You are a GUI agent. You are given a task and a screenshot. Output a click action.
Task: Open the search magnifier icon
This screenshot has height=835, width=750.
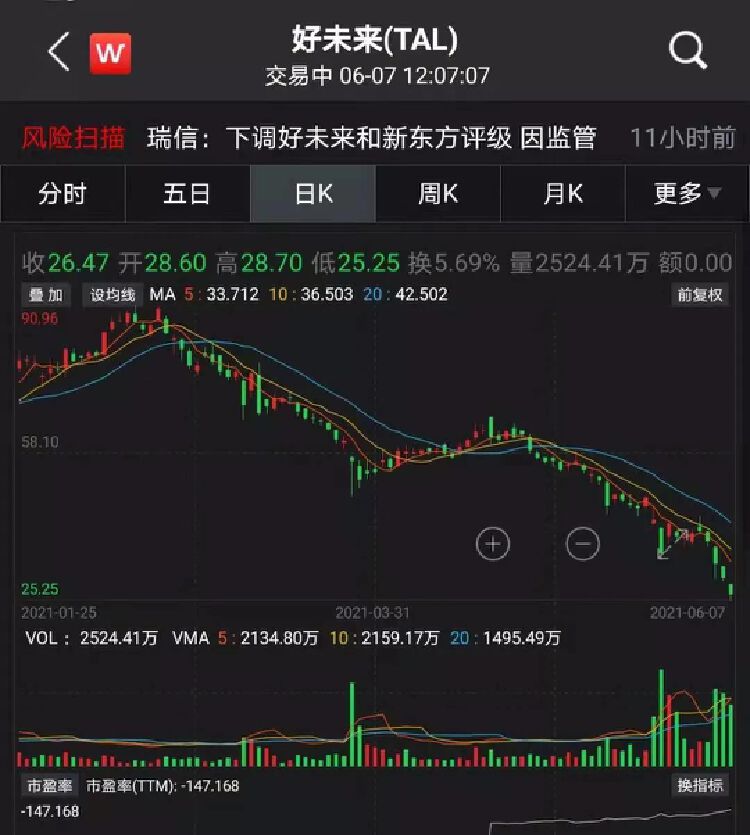click(x=686, y=51)
